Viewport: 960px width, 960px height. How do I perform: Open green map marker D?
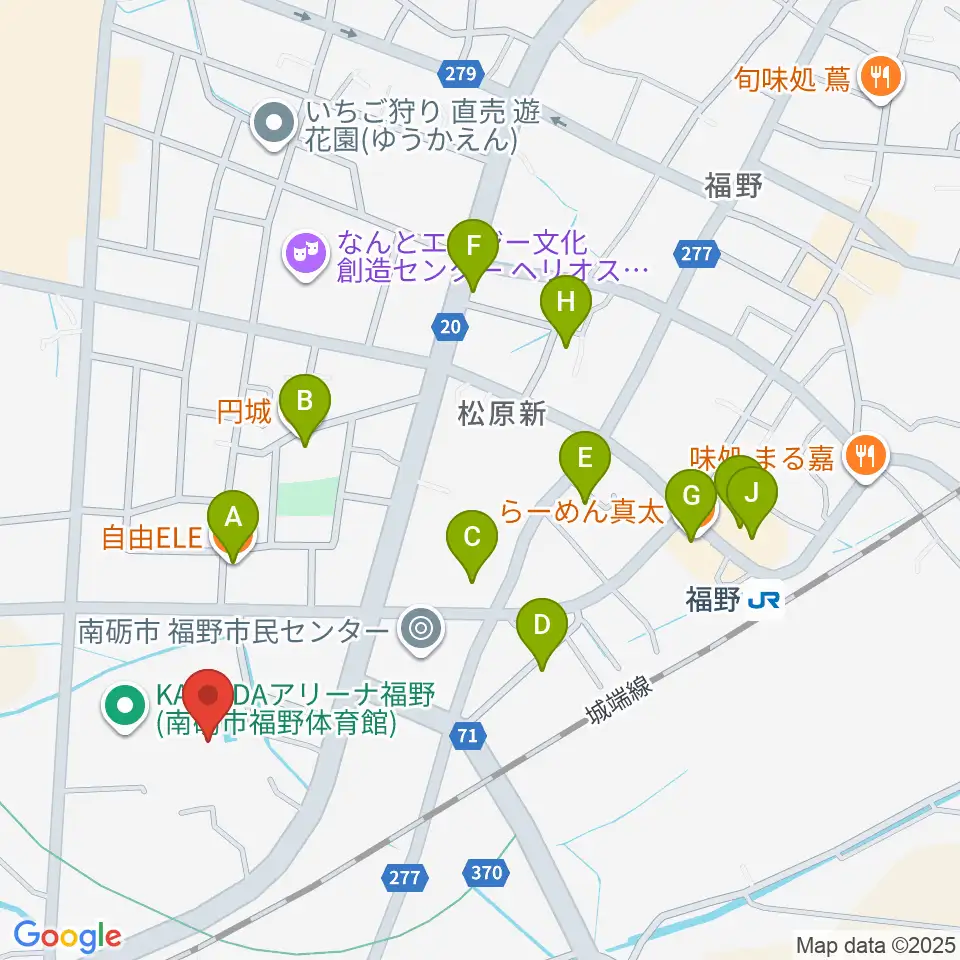(x=542, y=632)
